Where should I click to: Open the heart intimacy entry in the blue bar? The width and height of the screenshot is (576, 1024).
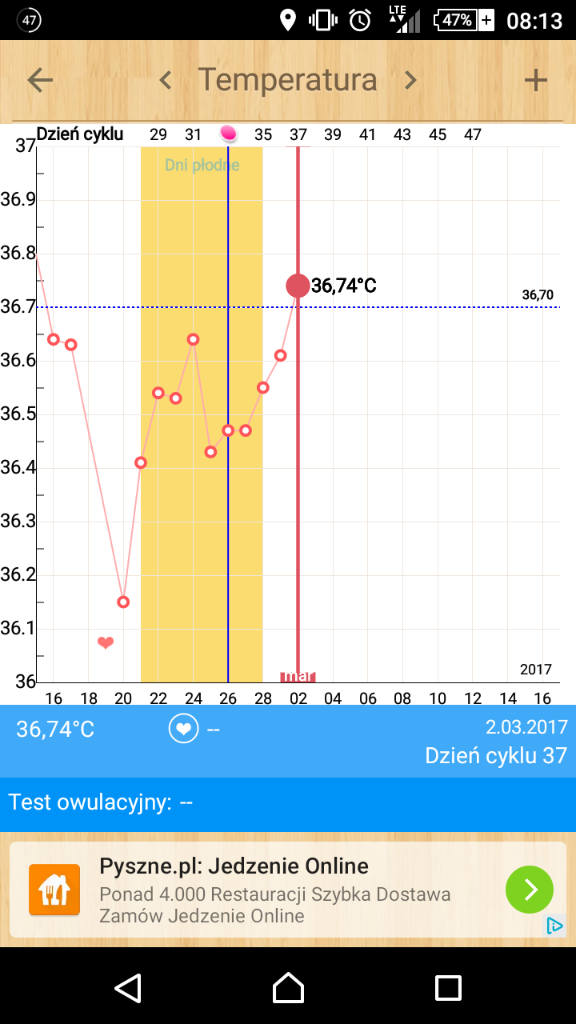click(x=184, y=729)
